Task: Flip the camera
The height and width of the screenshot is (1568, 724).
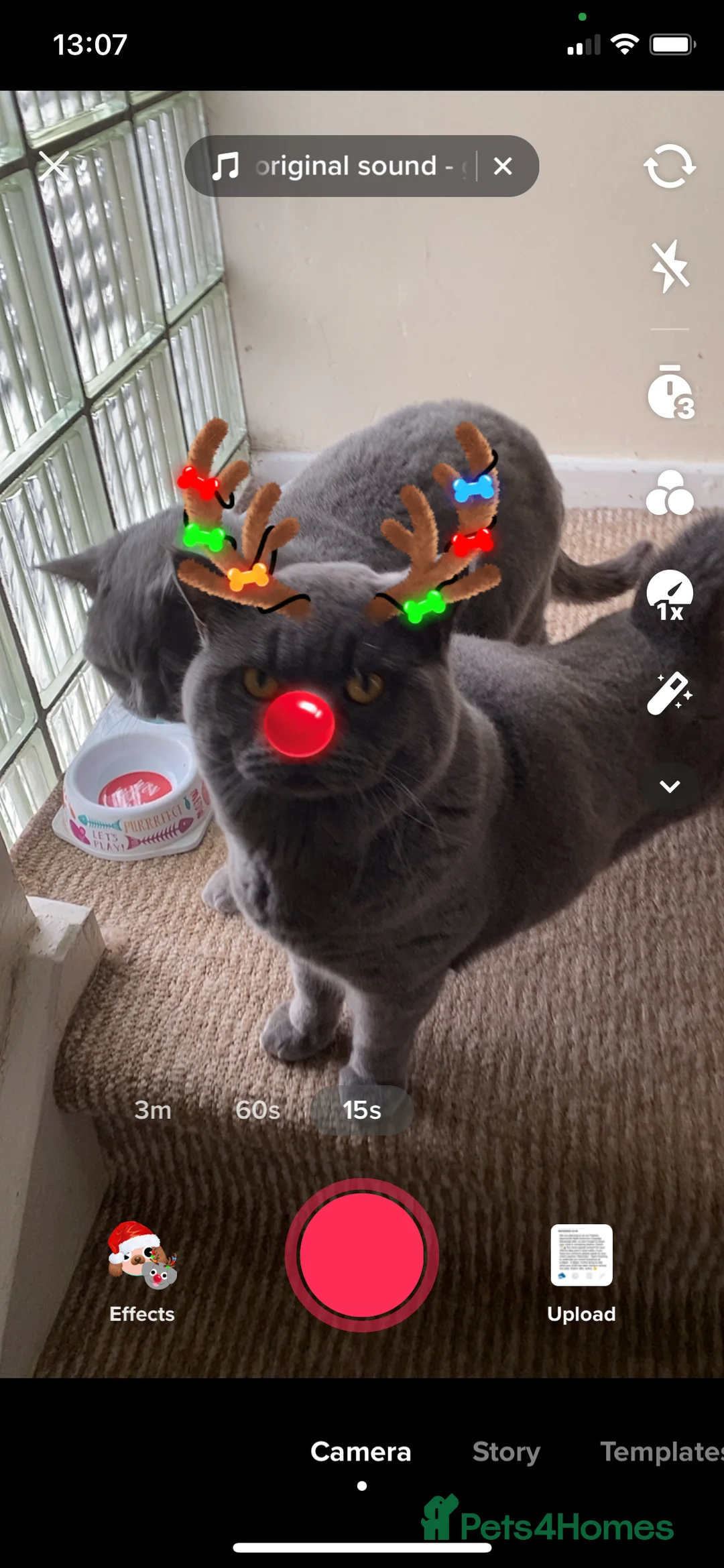Action: click(x=670, y=166)
